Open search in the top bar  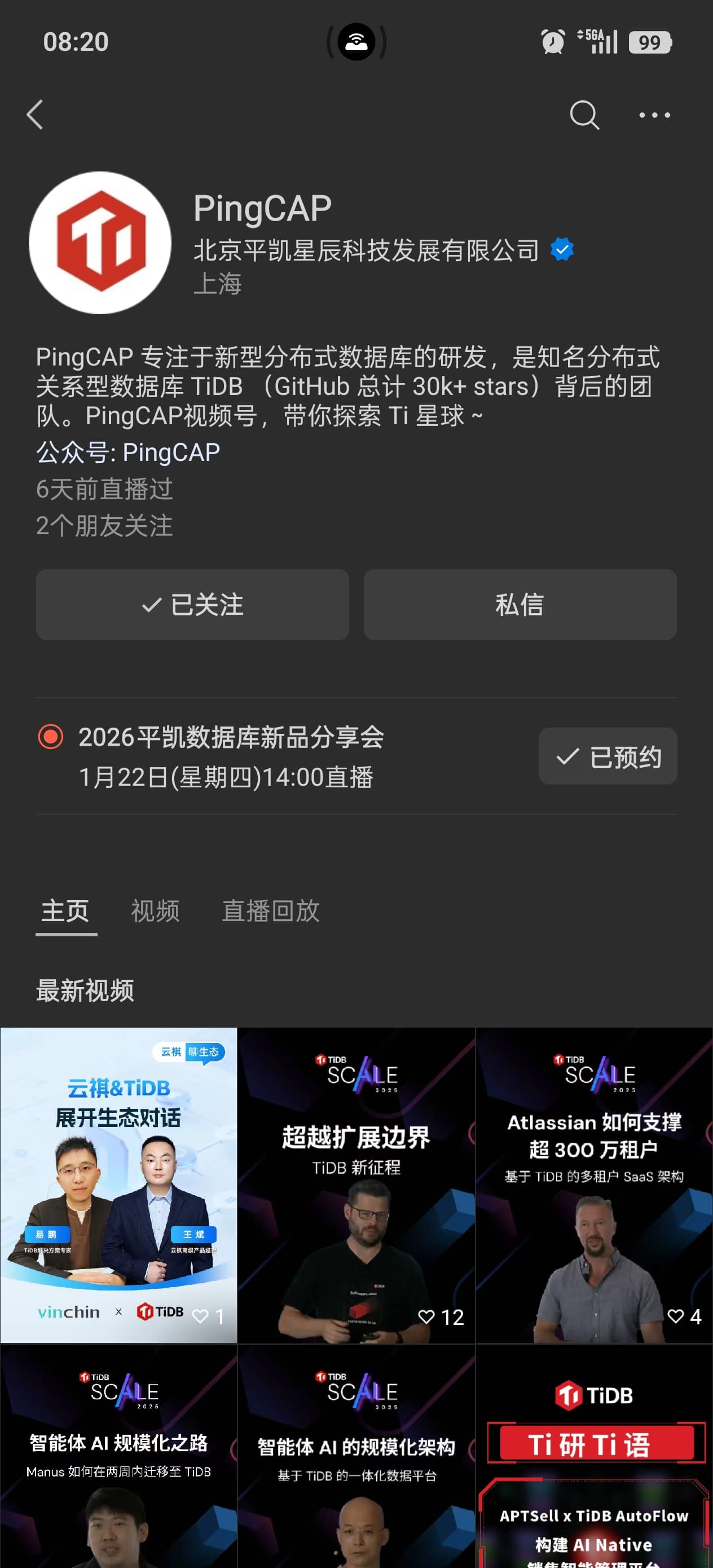[x=584, y=114]
